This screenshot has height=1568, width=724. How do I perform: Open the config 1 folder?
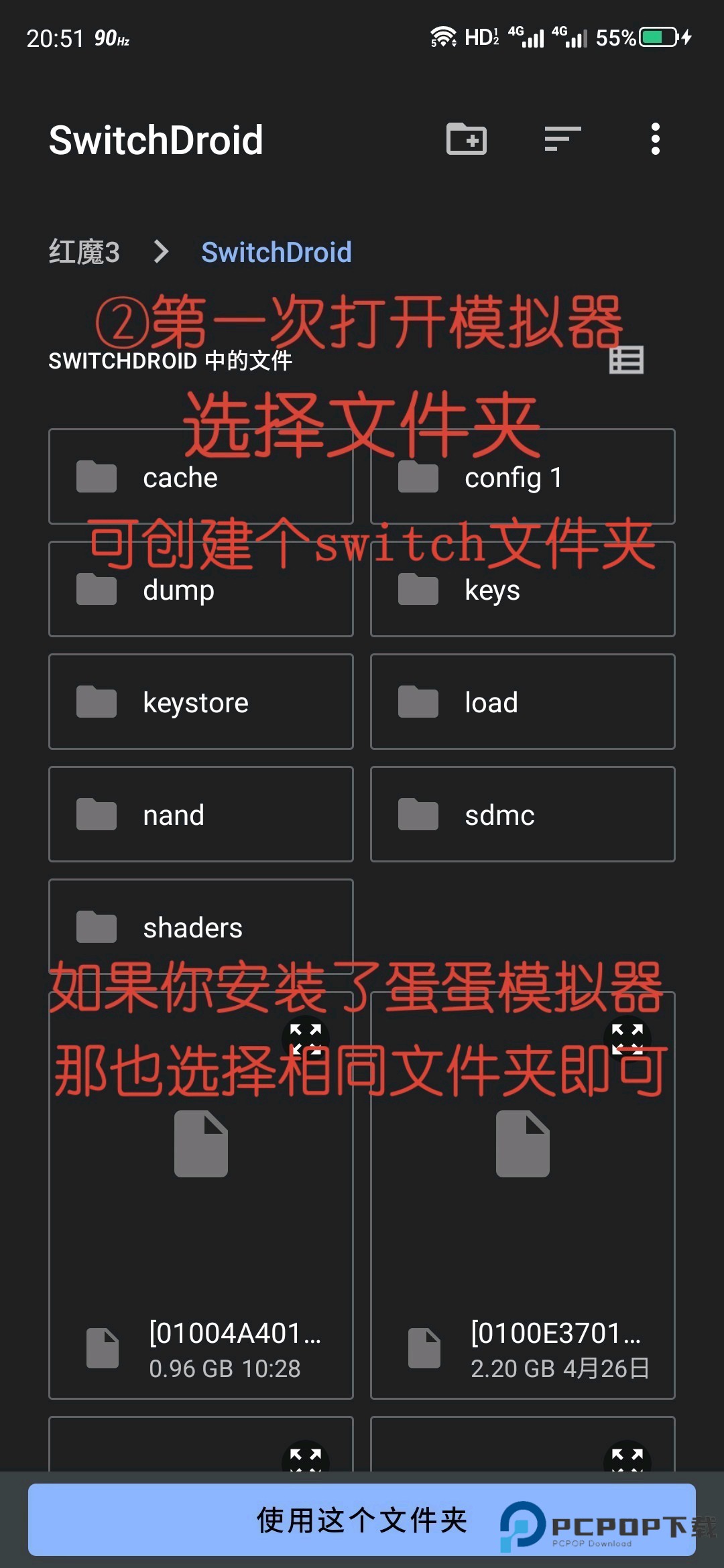tap(523, 476)
